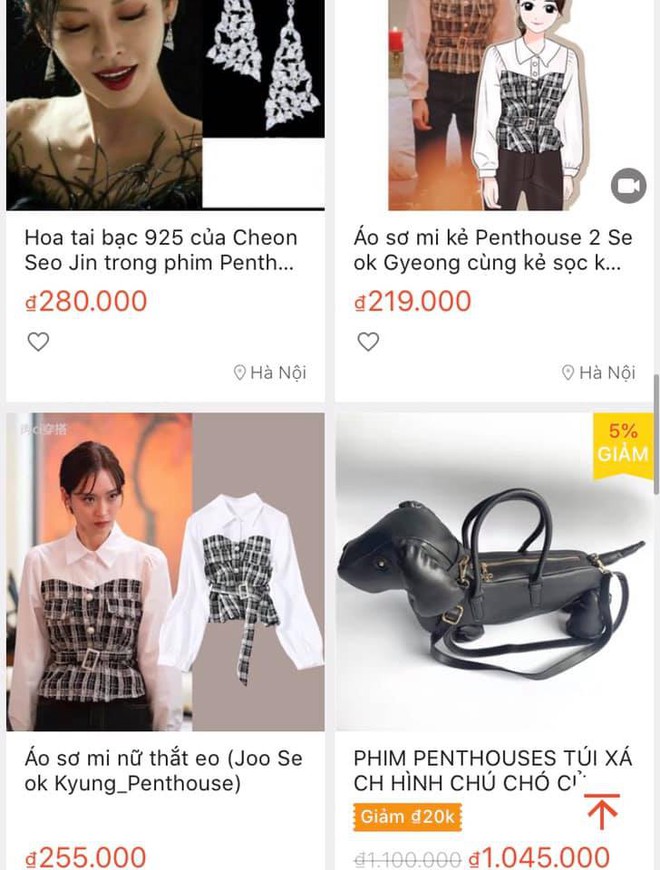Open the Áo sơ mi kẻ Penthouse 2 product

tap(493, 250)
